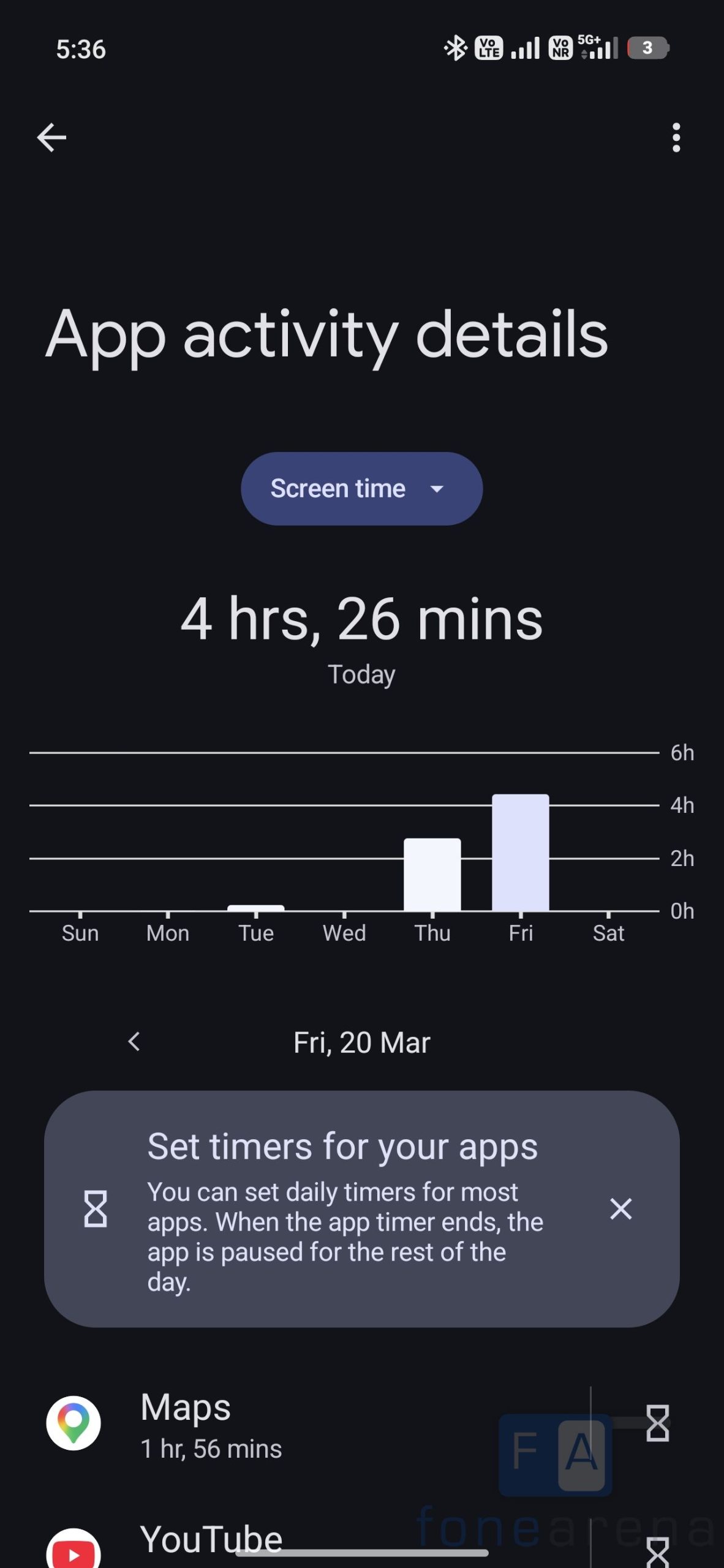Dismiss the Set timers for your apps card

(x=620, y=1208)
